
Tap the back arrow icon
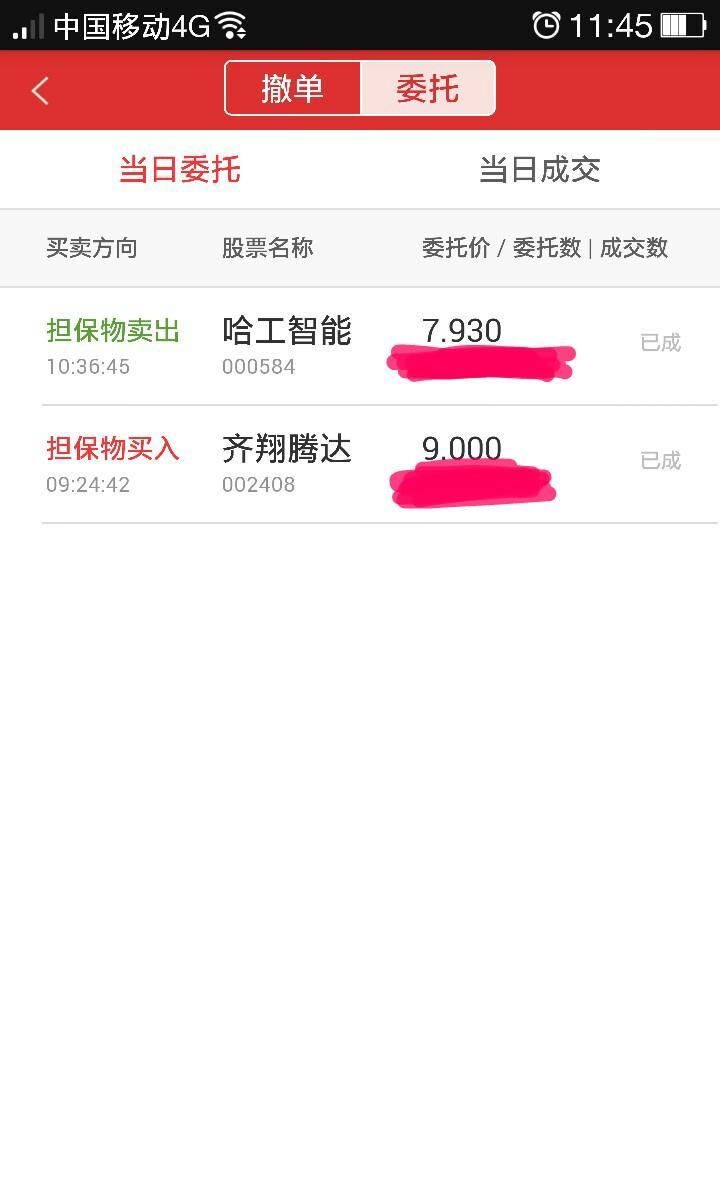click(38, 89)
